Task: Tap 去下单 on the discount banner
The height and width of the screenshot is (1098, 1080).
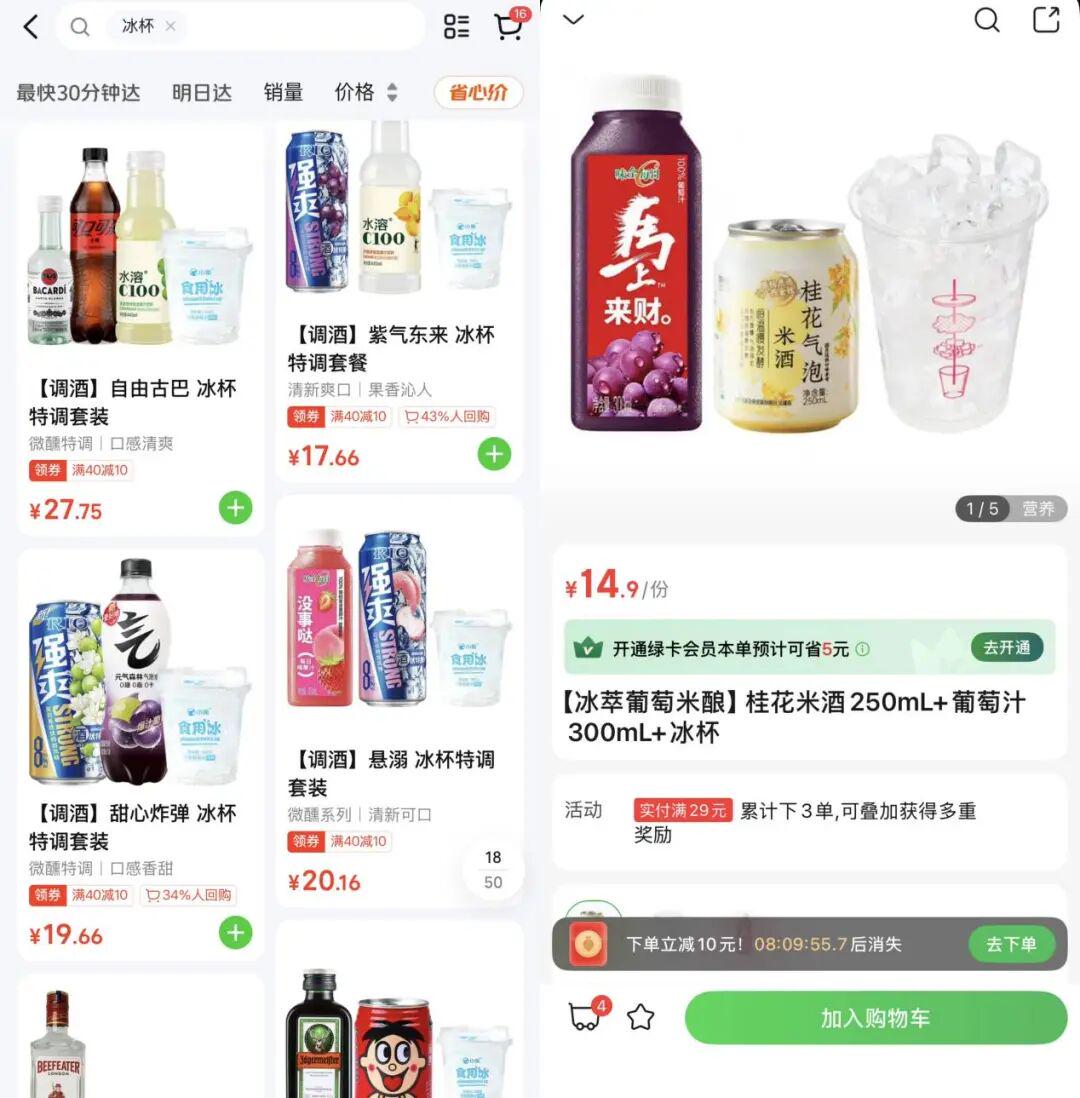Action: (1011, 944)
